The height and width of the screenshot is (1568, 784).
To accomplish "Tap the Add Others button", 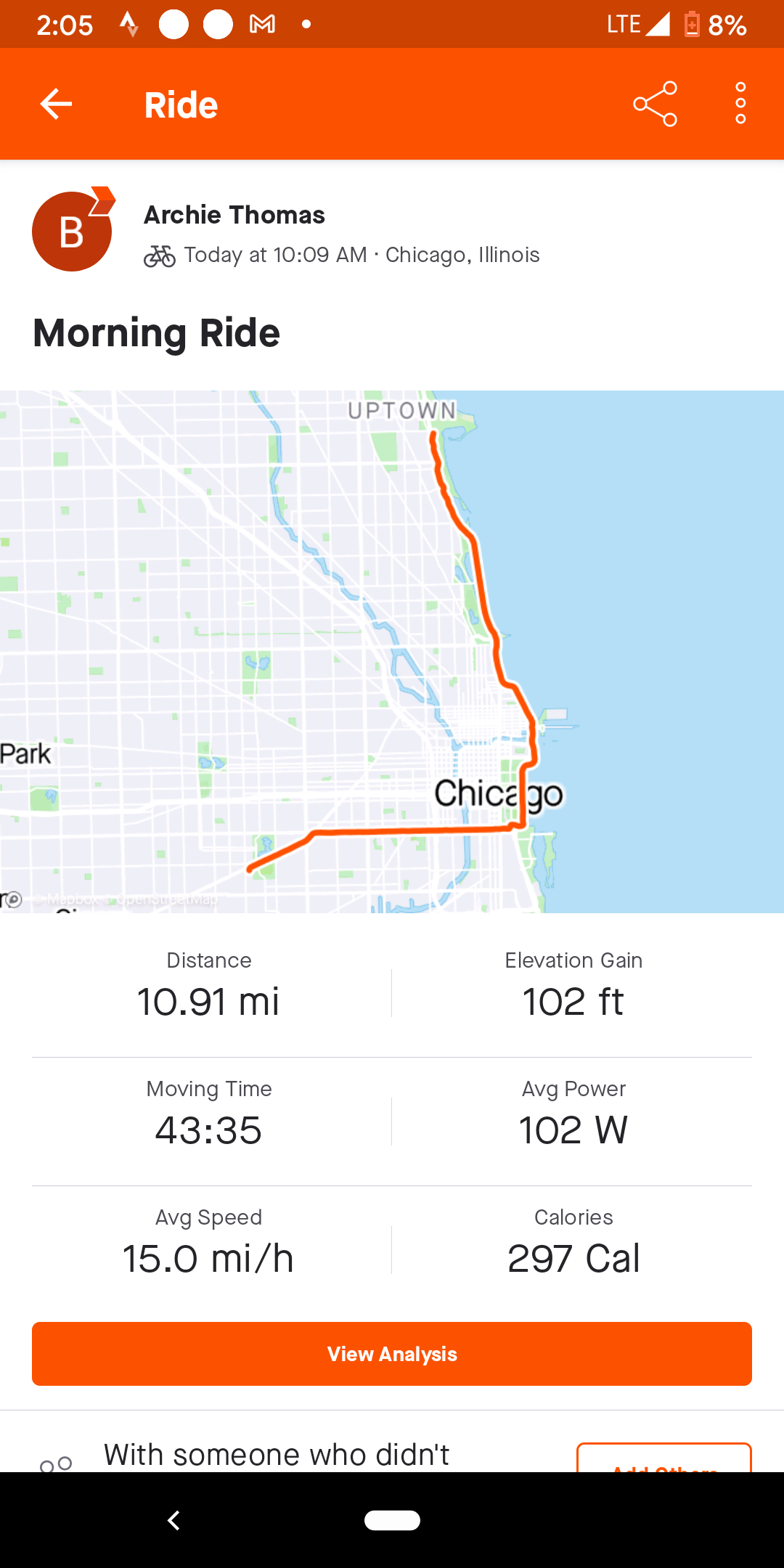I will [x=664, y=1459].
